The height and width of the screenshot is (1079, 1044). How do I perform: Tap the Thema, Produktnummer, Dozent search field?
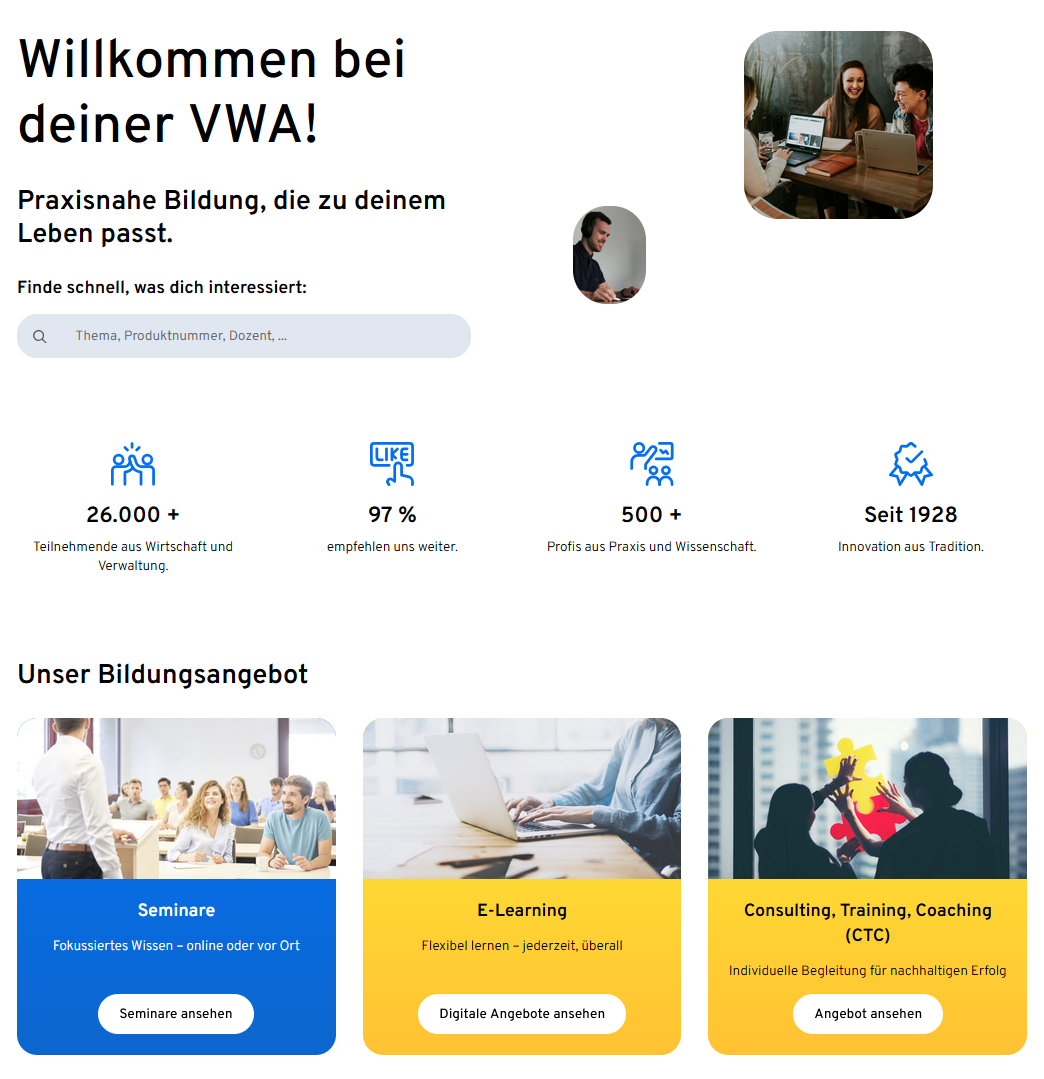tap(260, 336)
